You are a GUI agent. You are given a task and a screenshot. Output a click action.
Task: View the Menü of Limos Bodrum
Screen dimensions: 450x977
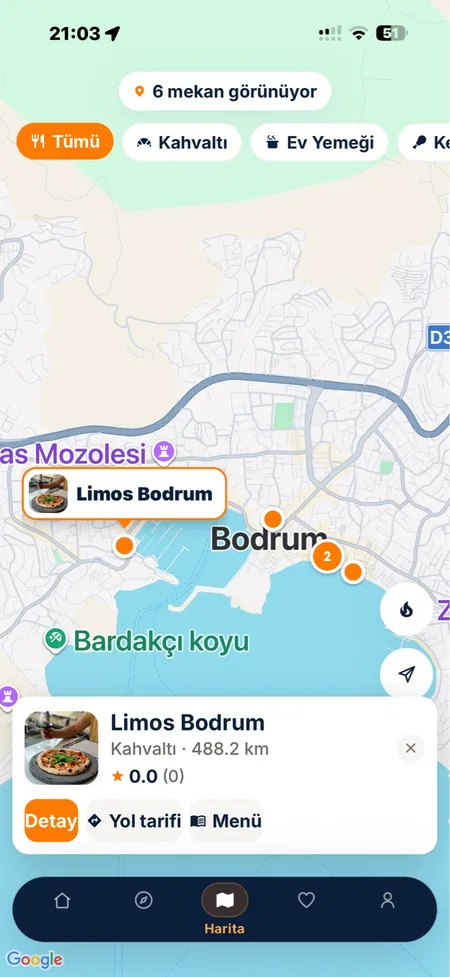tap(226, 821)
